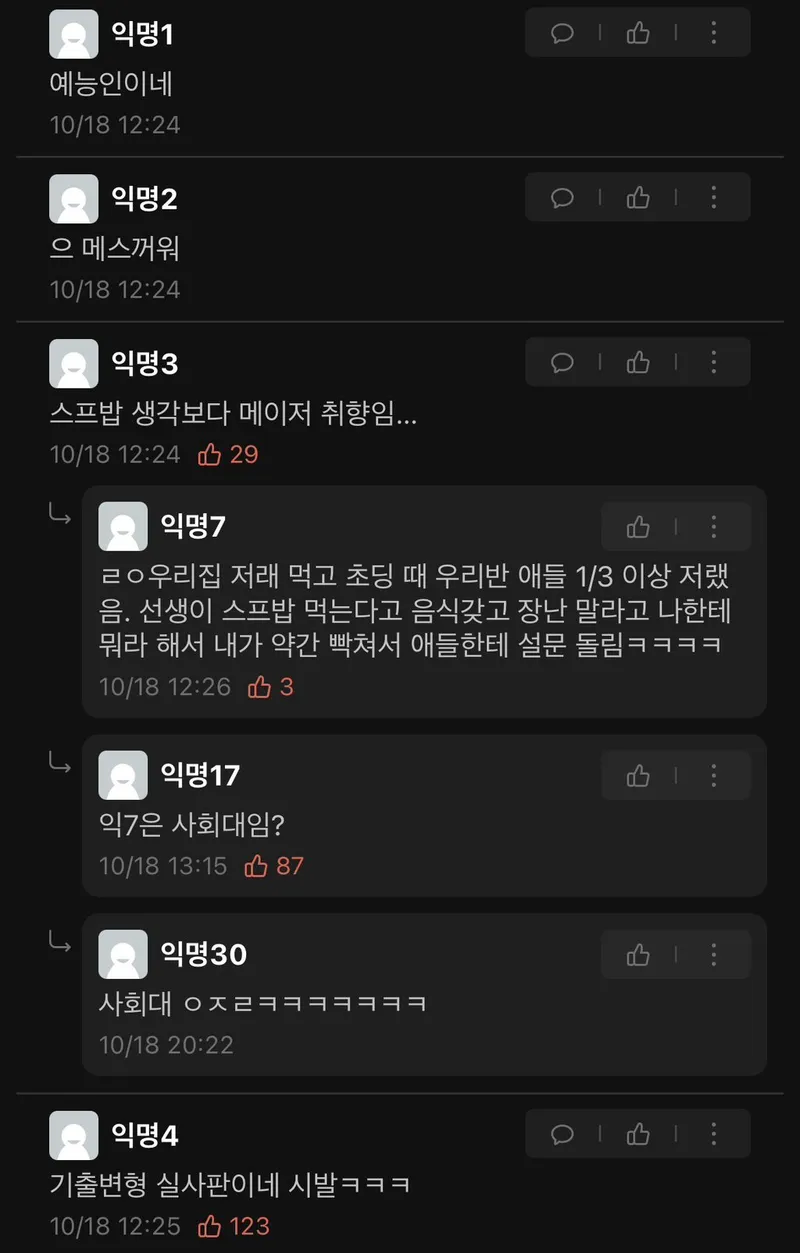
Task: Open more options for 익명7's reply
Action: pos(713,526)
